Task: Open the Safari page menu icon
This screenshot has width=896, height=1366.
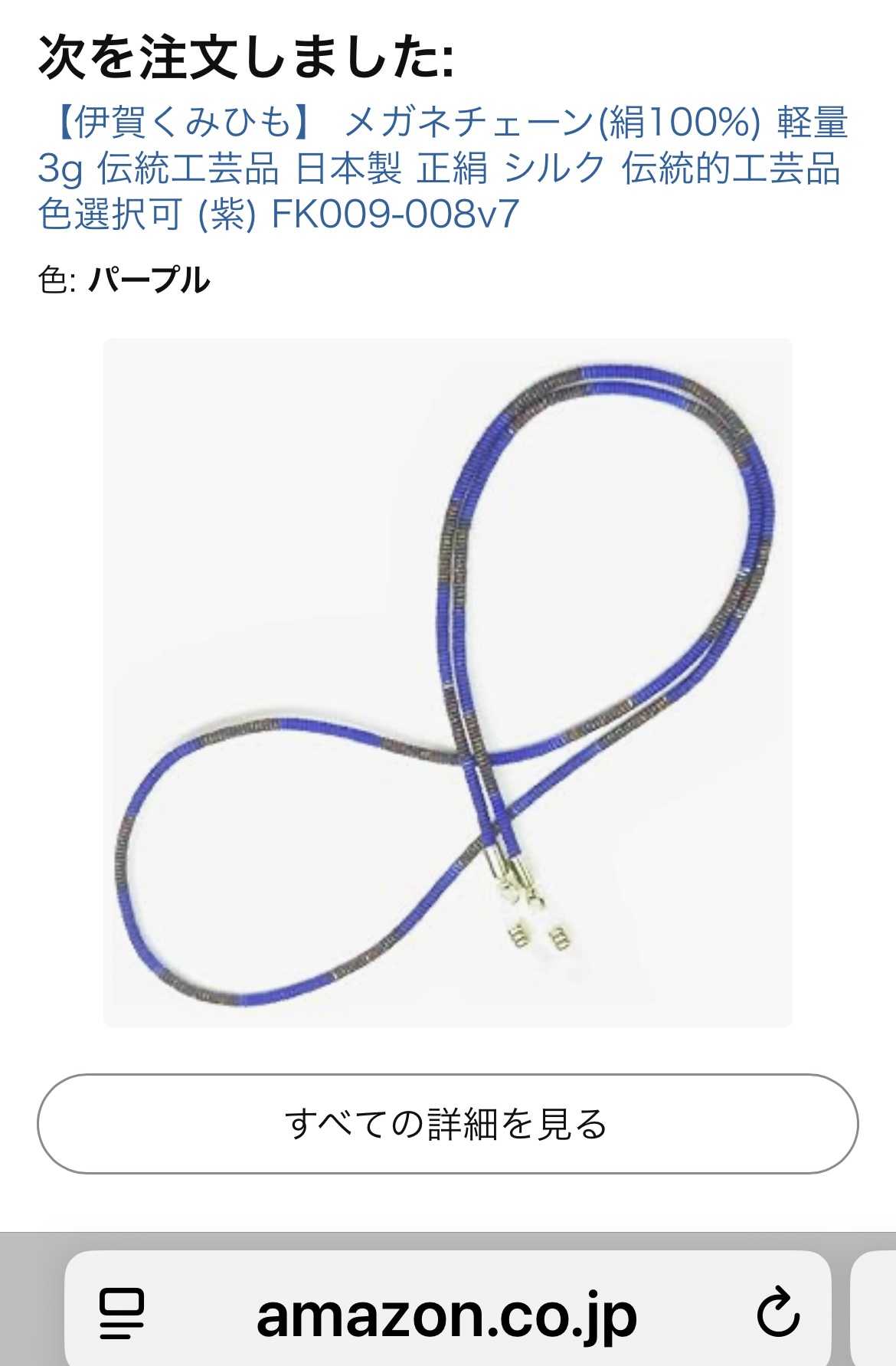Action: (122, 1314)
